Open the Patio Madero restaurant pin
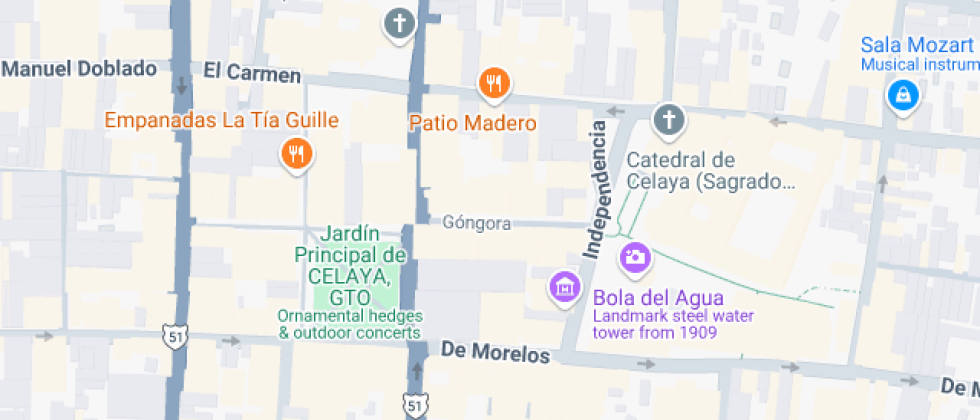The height and width of the screenshot is (420, 980). 493,85
